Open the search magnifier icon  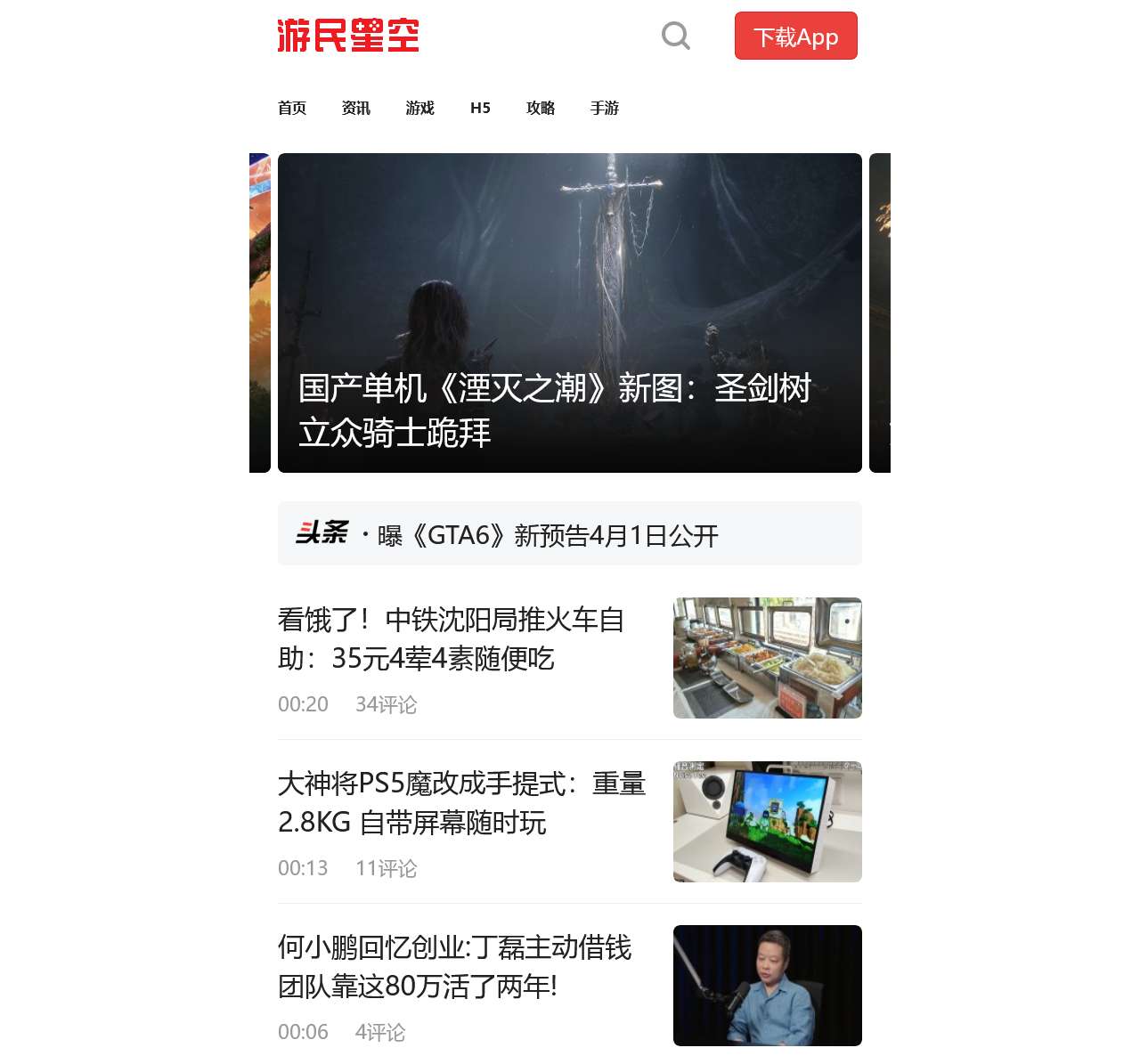coord(676,36)
